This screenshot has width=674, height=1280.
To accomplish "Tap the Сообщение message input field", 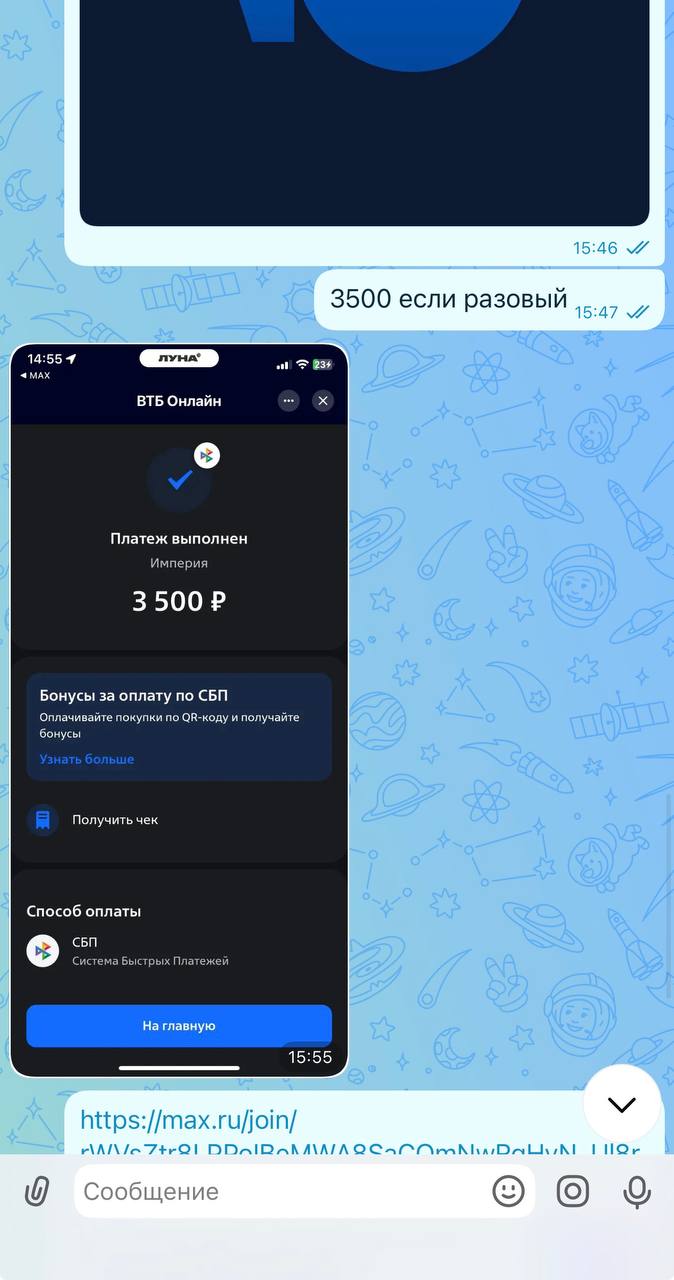I will [x=280, y=1191].
